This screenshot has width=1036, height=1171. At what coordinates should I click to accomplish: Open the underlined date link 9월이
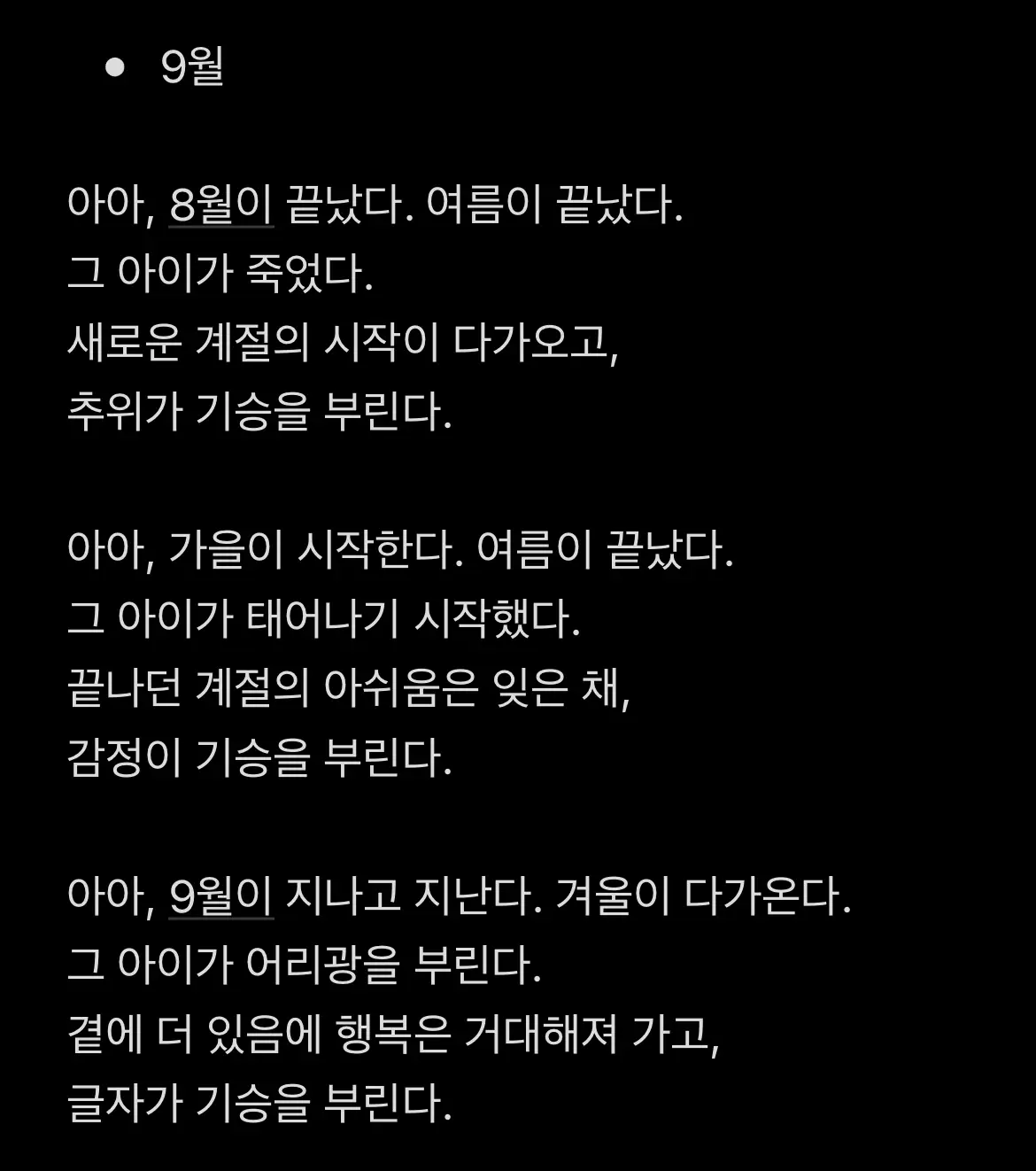pos(221,897)
